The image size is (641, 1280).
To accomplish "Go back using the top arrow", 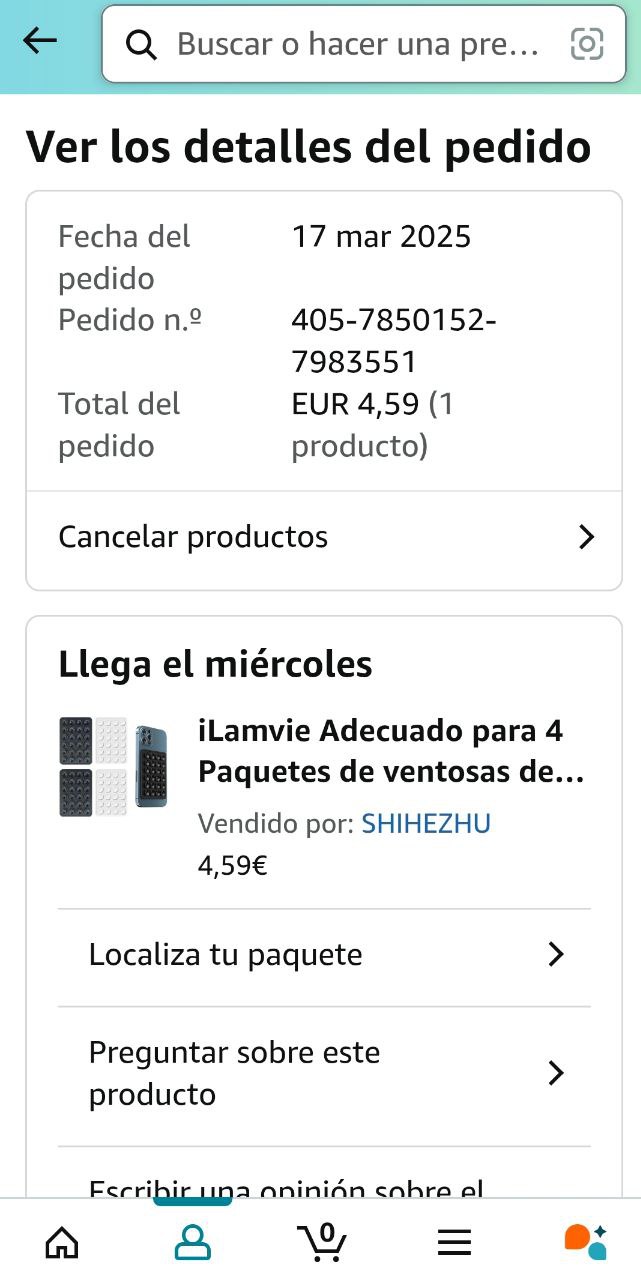I will [40, 41].
